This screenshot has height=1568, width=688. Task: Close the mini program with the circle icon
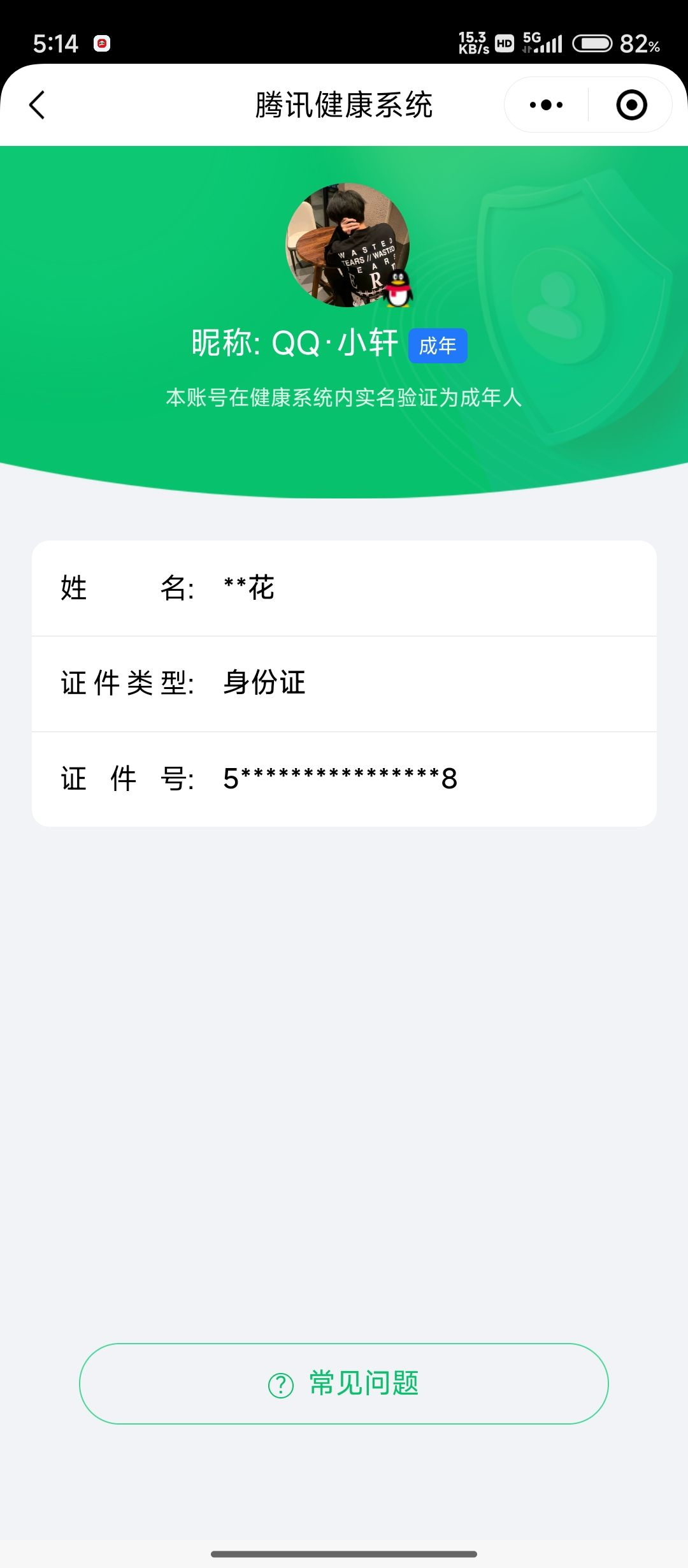pyautogui.click(x=631, y=105)
